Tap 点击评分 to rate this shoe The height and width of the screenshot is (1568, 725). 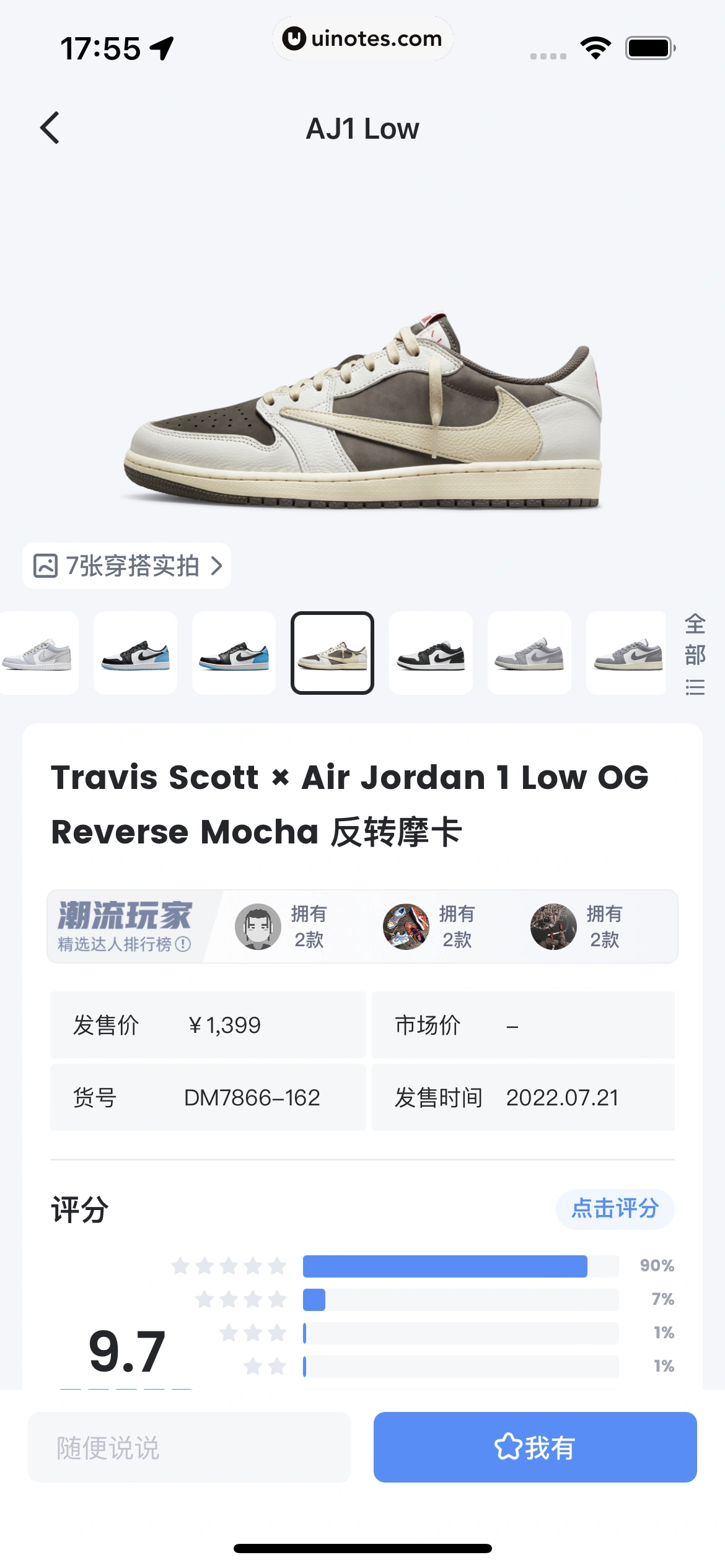(x=615, y=1208)
